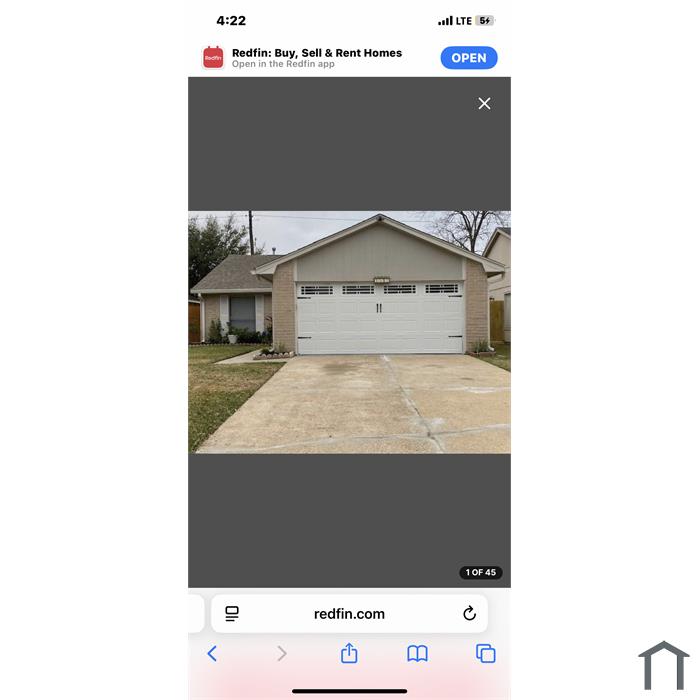Go back to the previous page
This screenshot has height=700, width=700.
[x=212, y=653]
